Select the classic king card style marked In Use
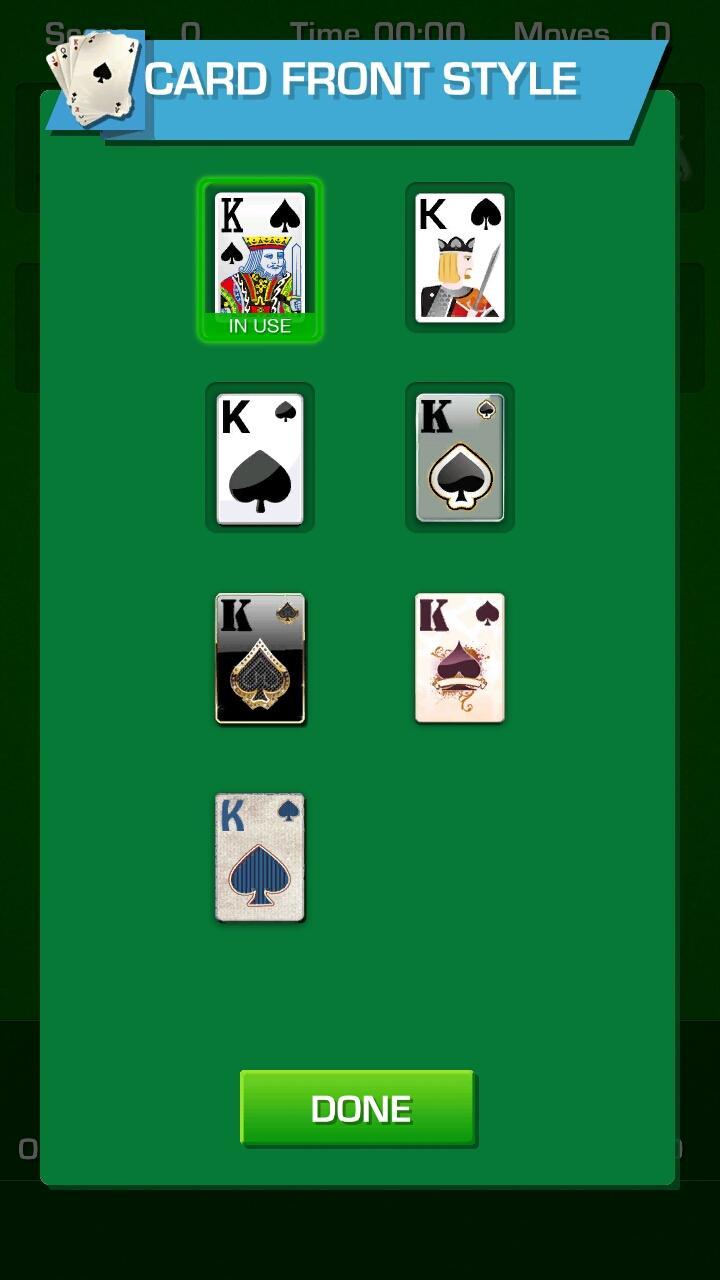The image size is (720, 1280). click(260, 257)
